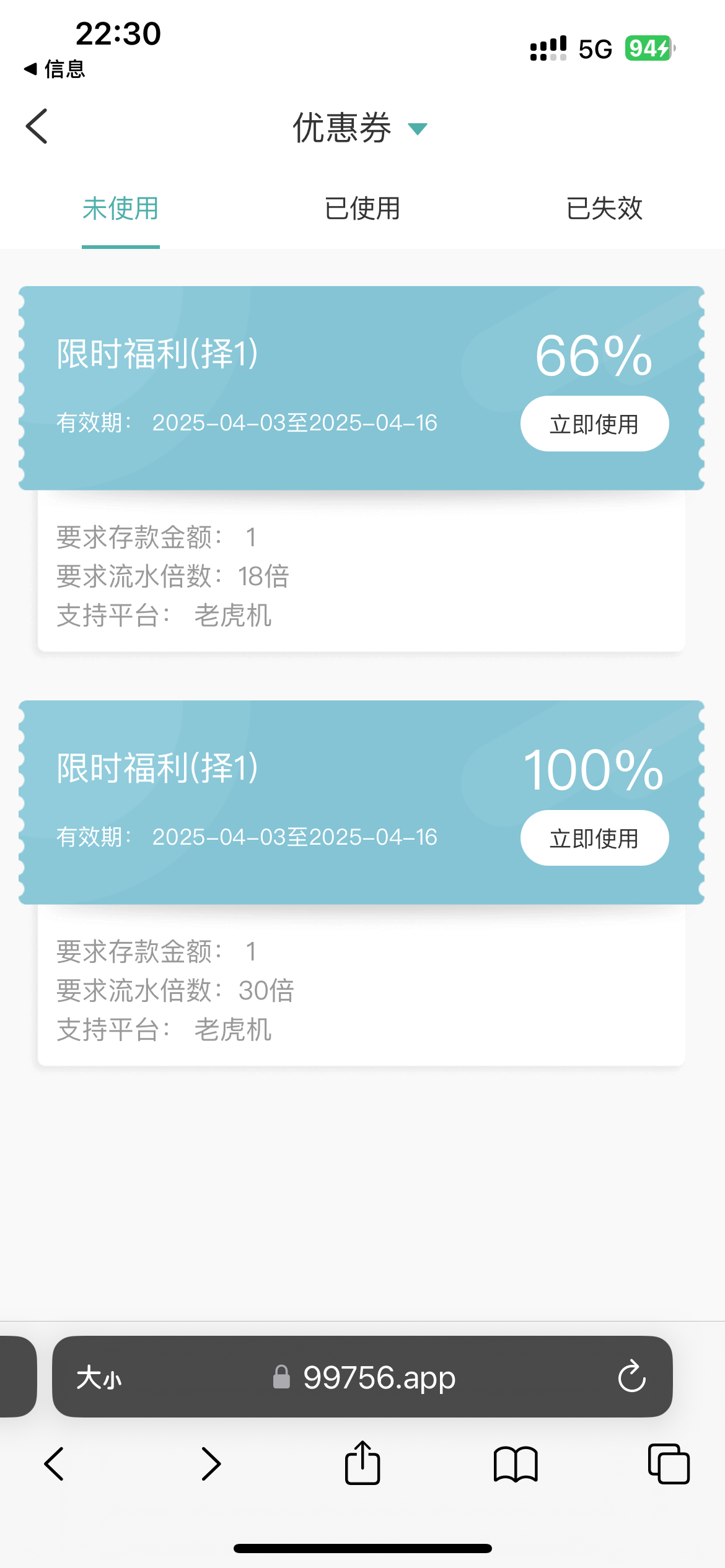Show all open Safari tabs

coord(668,1464)
